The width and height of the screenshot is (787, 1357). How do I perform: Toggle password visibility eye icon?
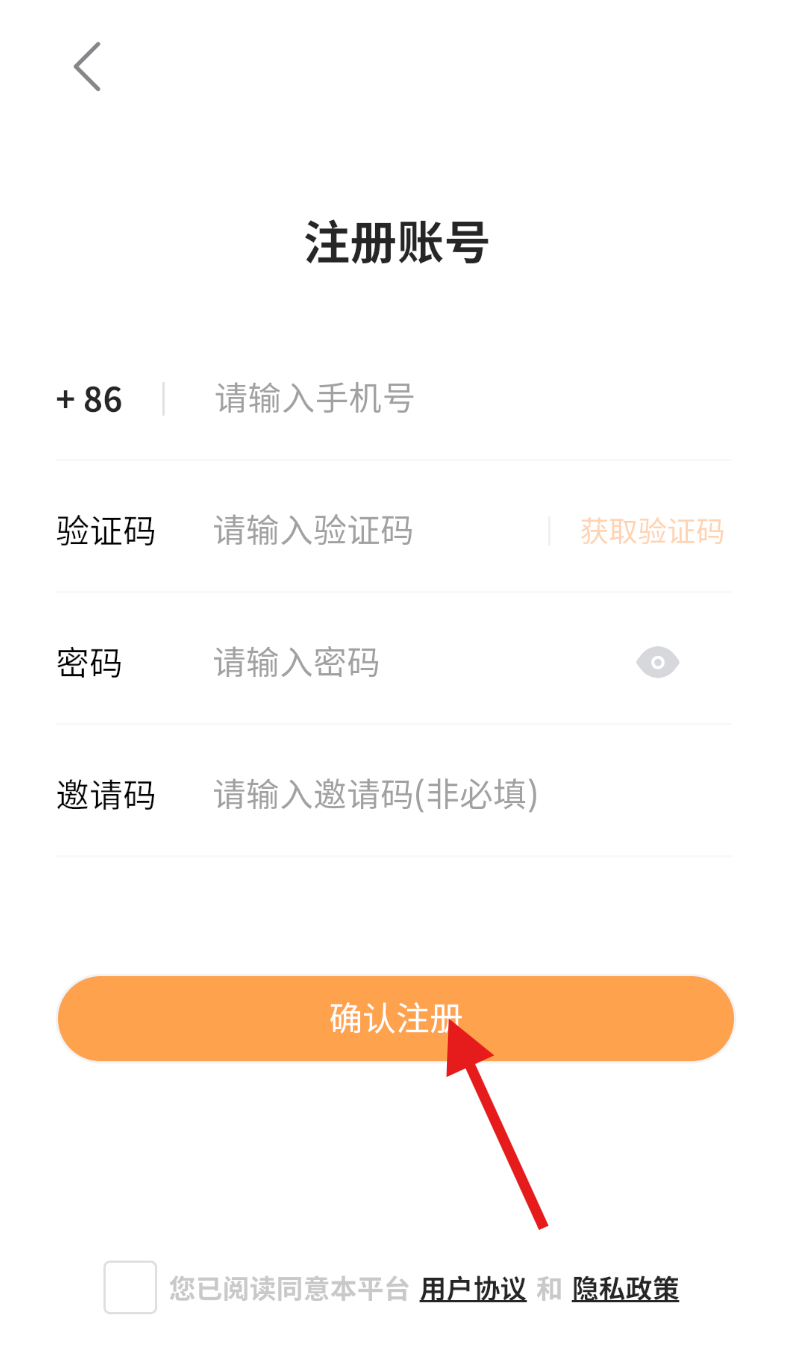[658, 662]
